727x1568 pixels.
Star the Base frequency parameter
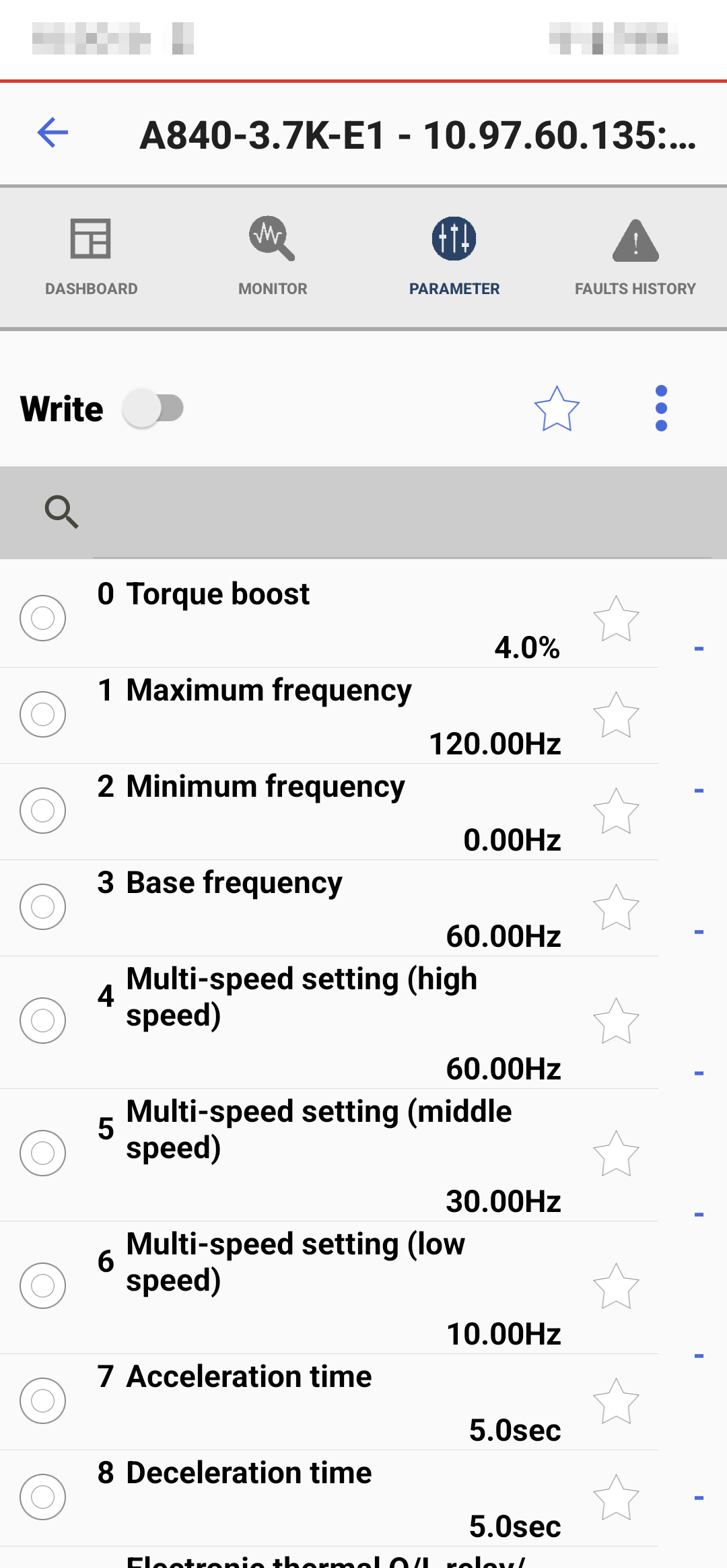616,907
